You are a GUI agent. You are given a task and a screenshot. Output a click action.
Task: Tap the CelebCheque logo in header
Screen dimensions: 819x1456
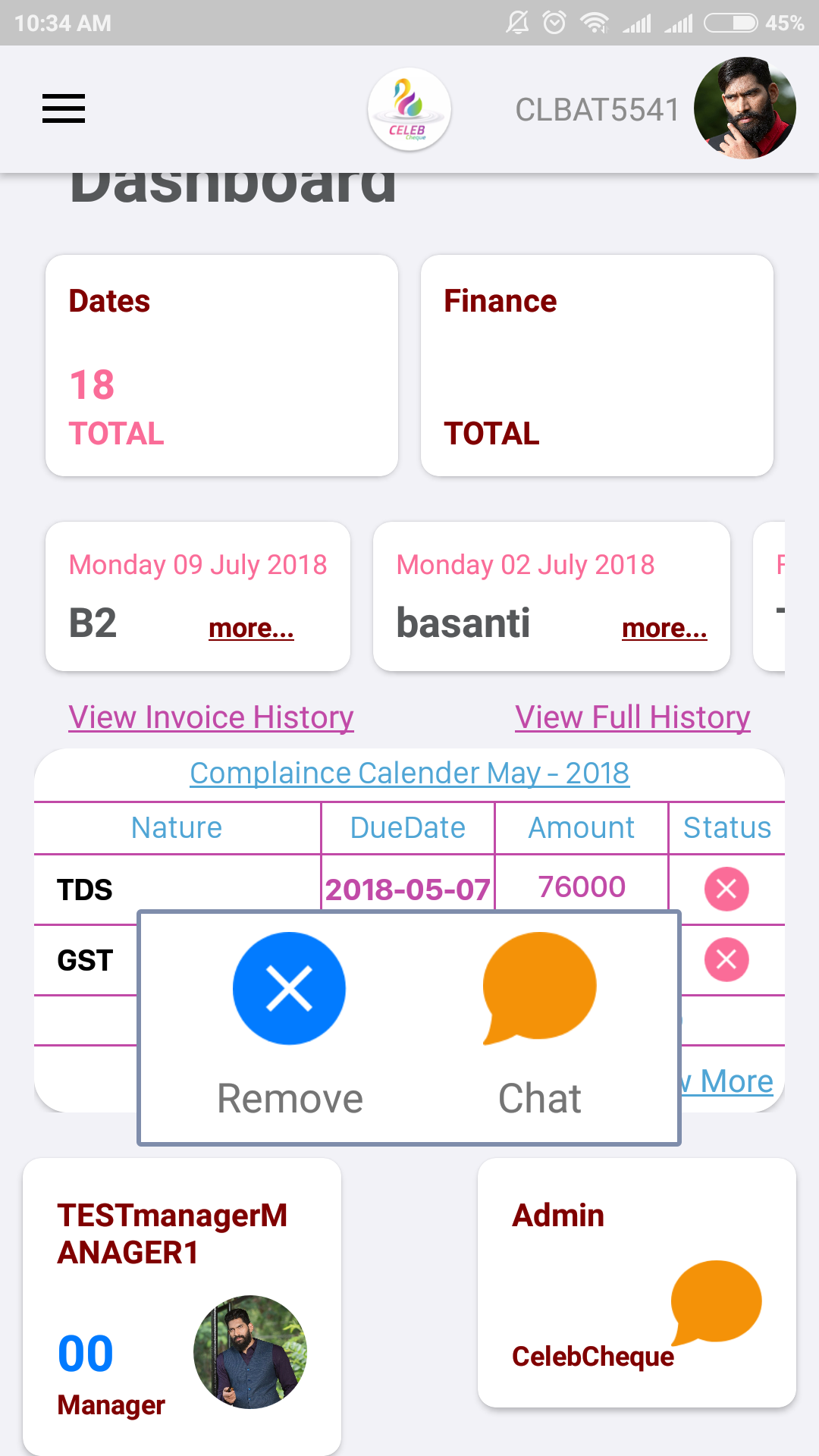coord(409,109)
